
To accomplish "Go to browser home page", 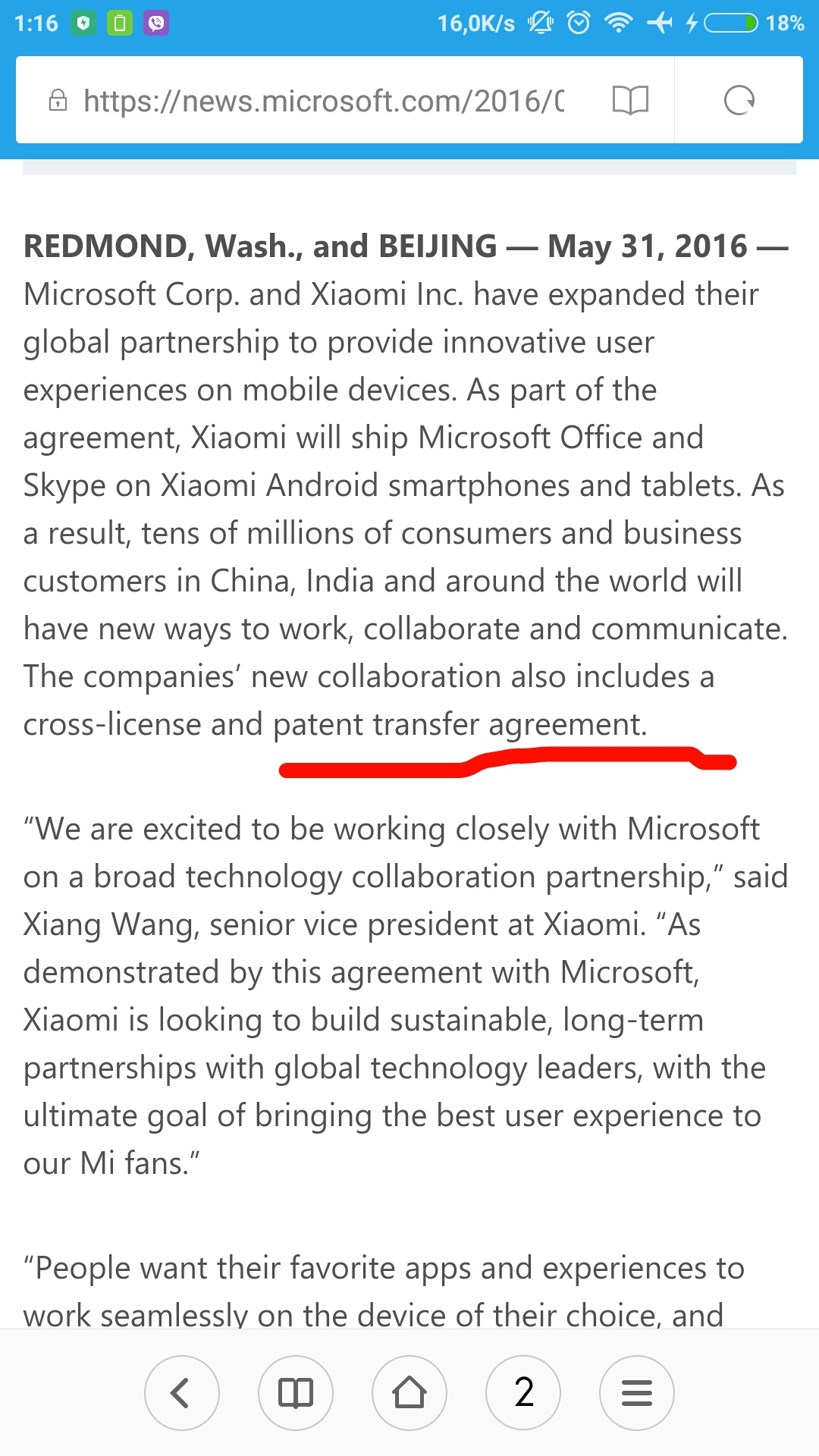I will tap(409, 1393).
